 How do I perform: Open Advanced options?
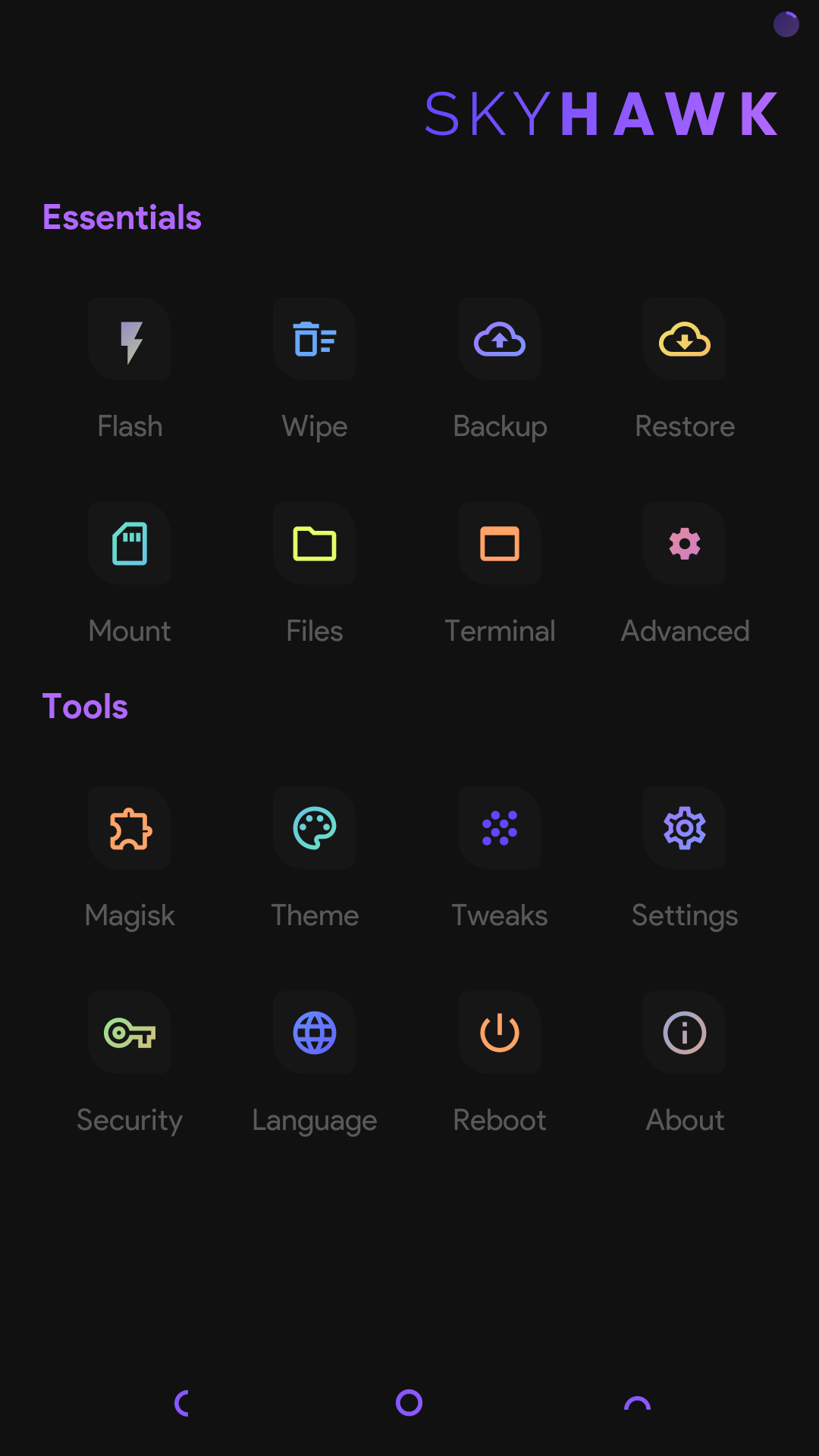pyautogui.click(x=685, y=544)
